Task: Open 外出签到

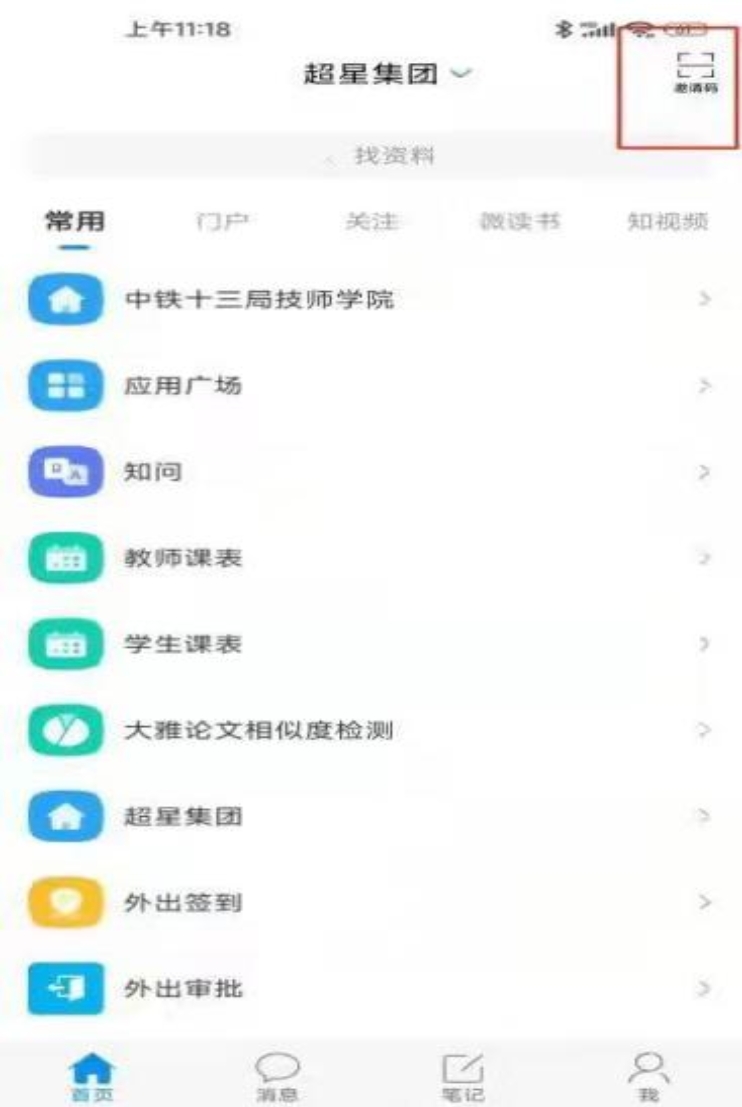Action: click(371, 903)
